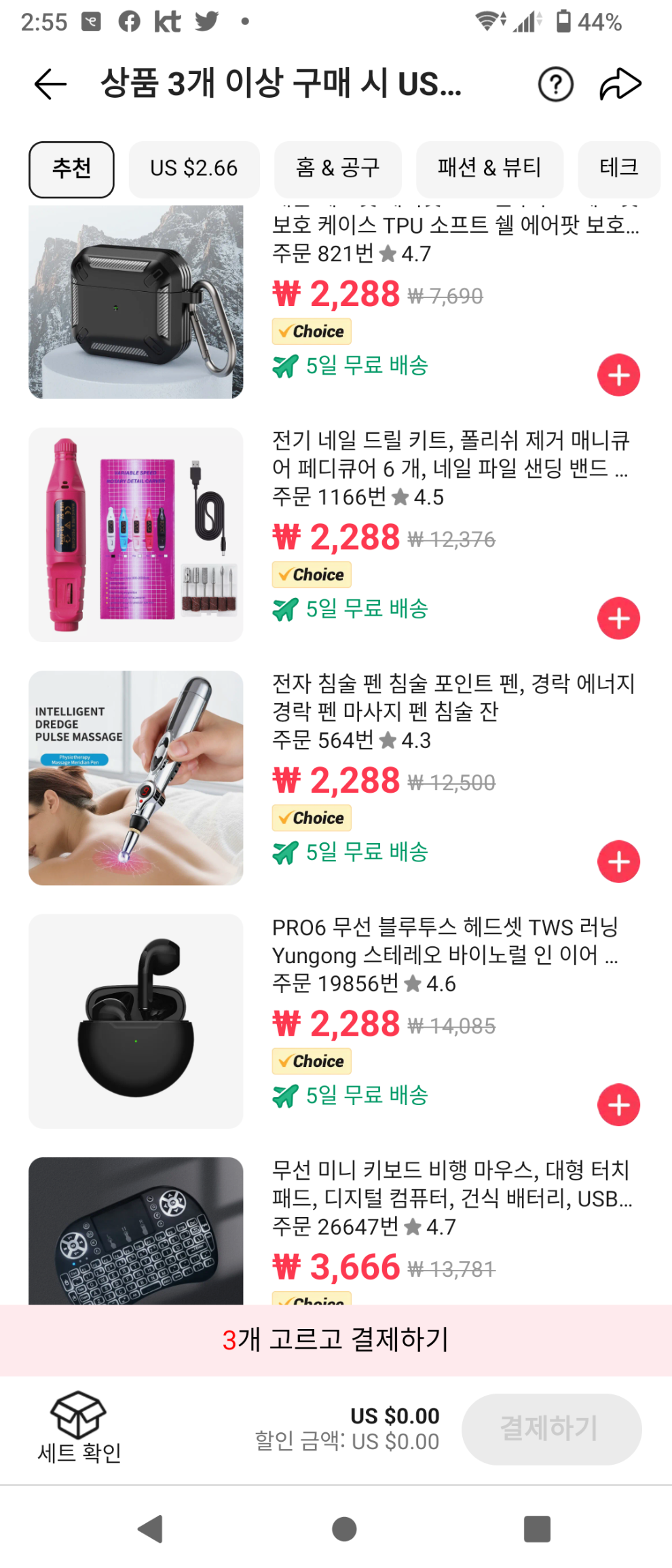Add the electric nail drill kit

click(618, 618)
